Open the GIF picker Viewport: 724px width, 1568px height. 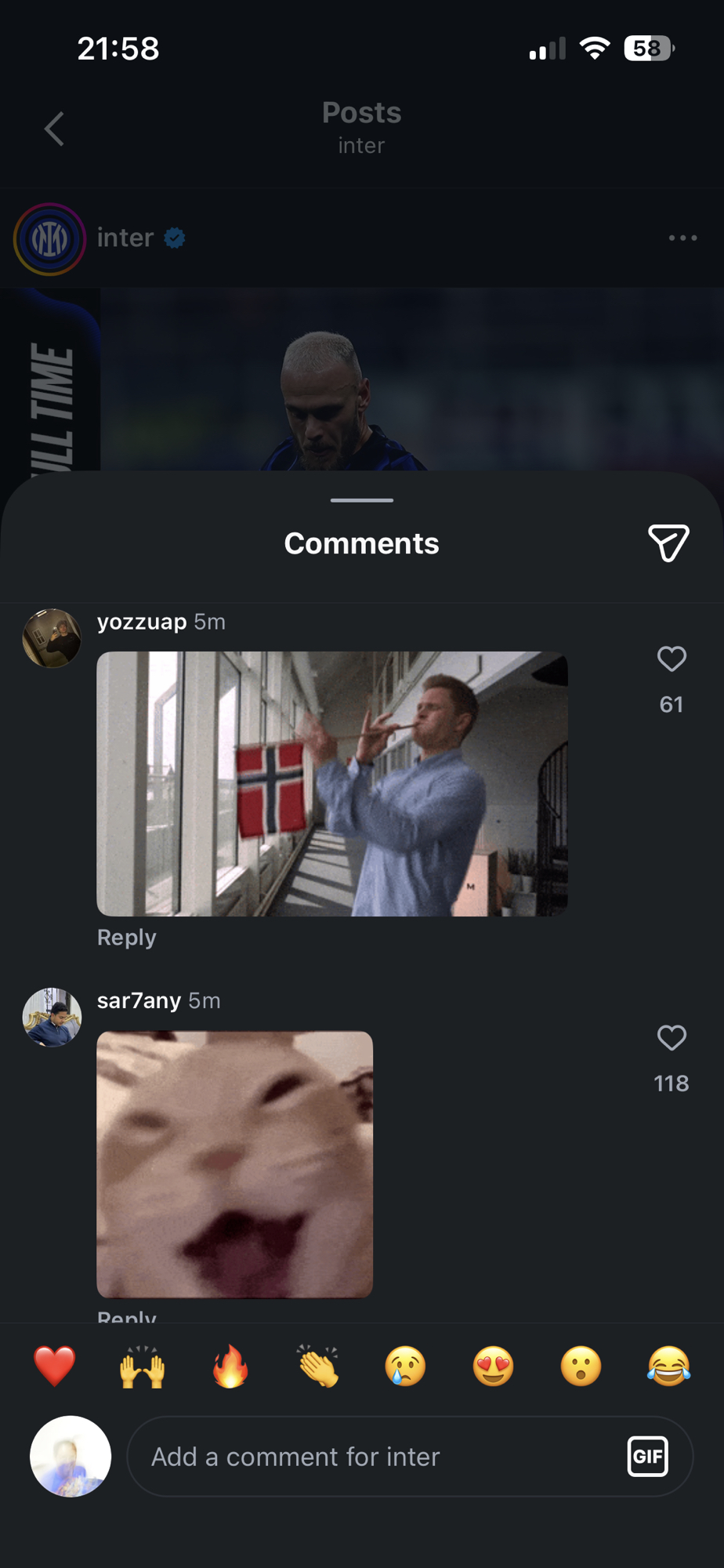coord(648,1457)
